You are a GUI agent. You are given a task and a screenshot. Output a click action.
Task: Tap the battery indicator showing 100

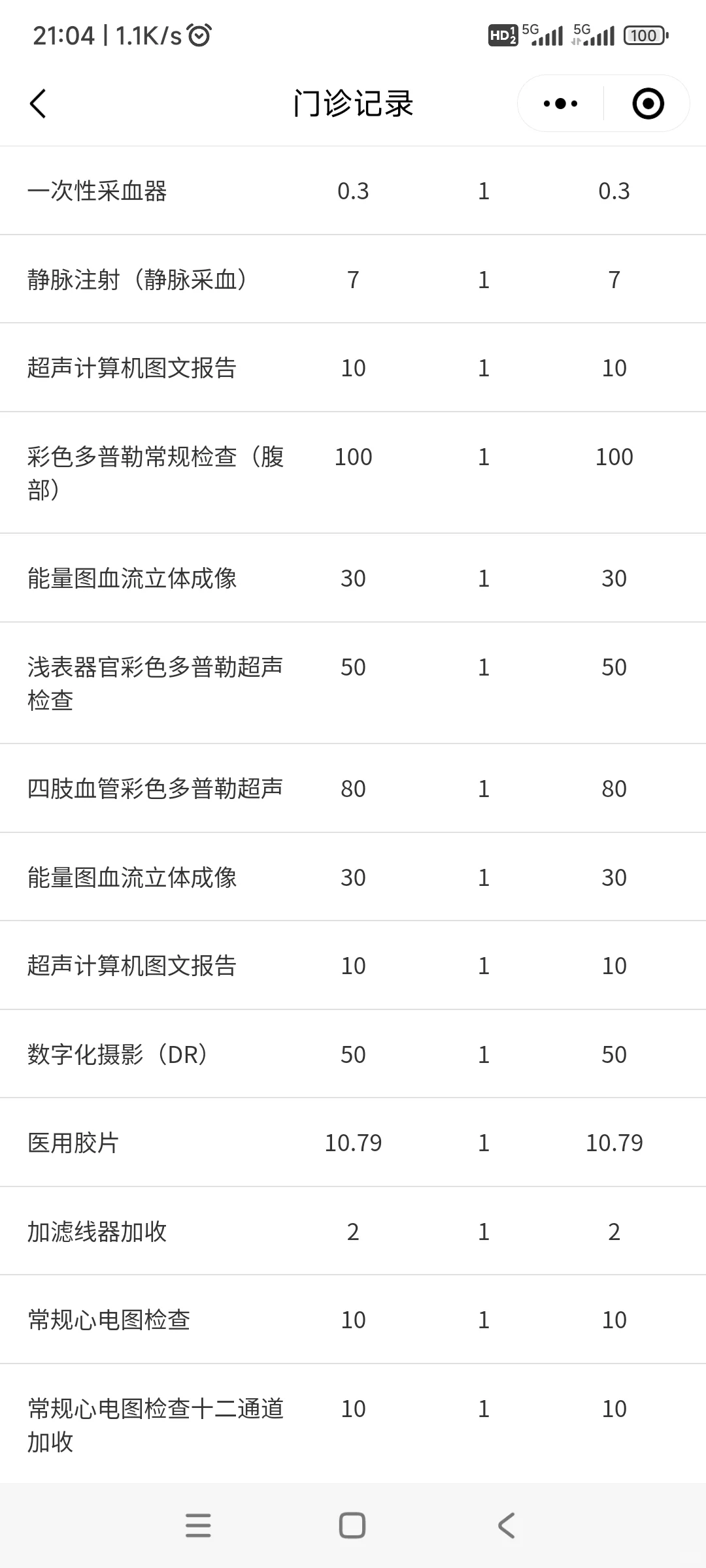click(643, 36)
